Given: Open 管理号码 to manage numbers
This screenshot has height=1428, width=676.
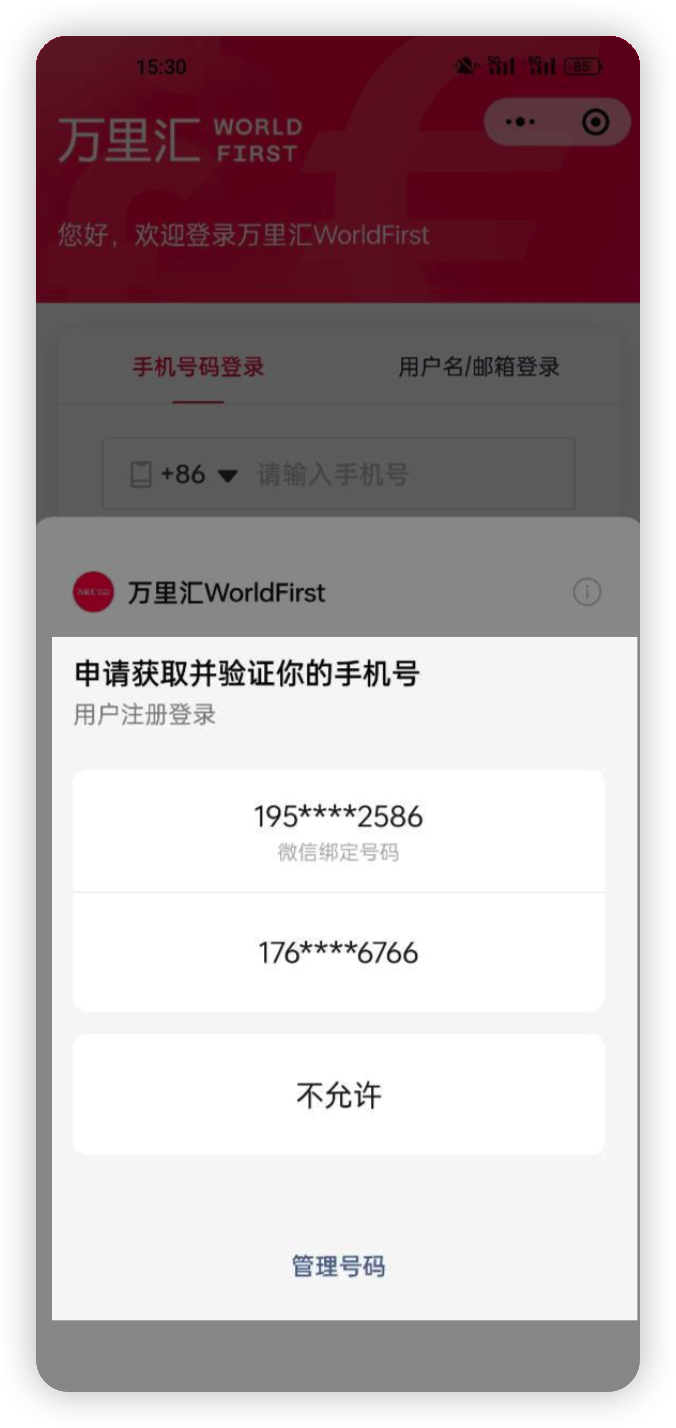Looking at the screenshot, I should tap(338, 1266).
